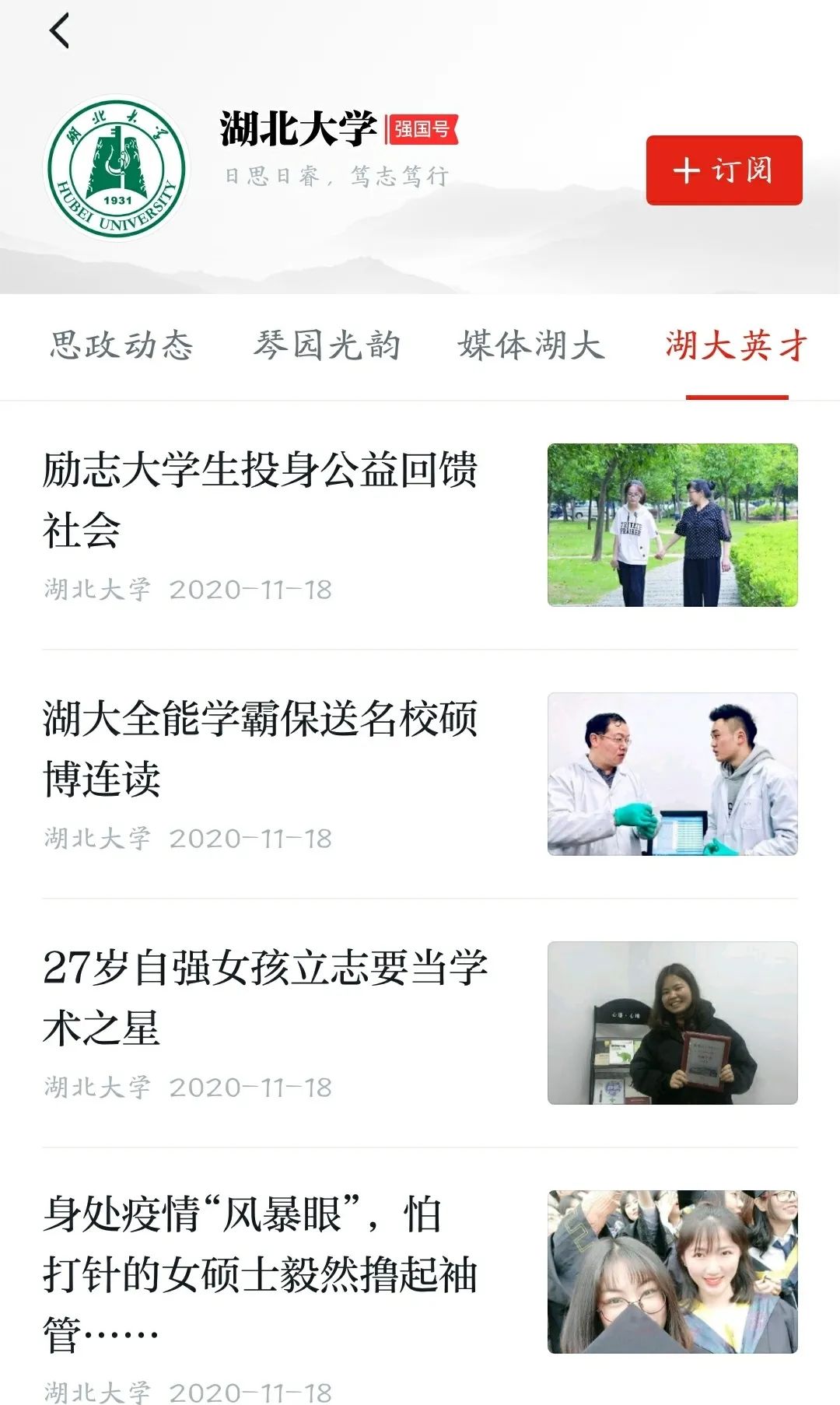Open article 27岁自强女孩立志要当学术之星
This screenshot has height=1405, width=840.
(264, 997)
